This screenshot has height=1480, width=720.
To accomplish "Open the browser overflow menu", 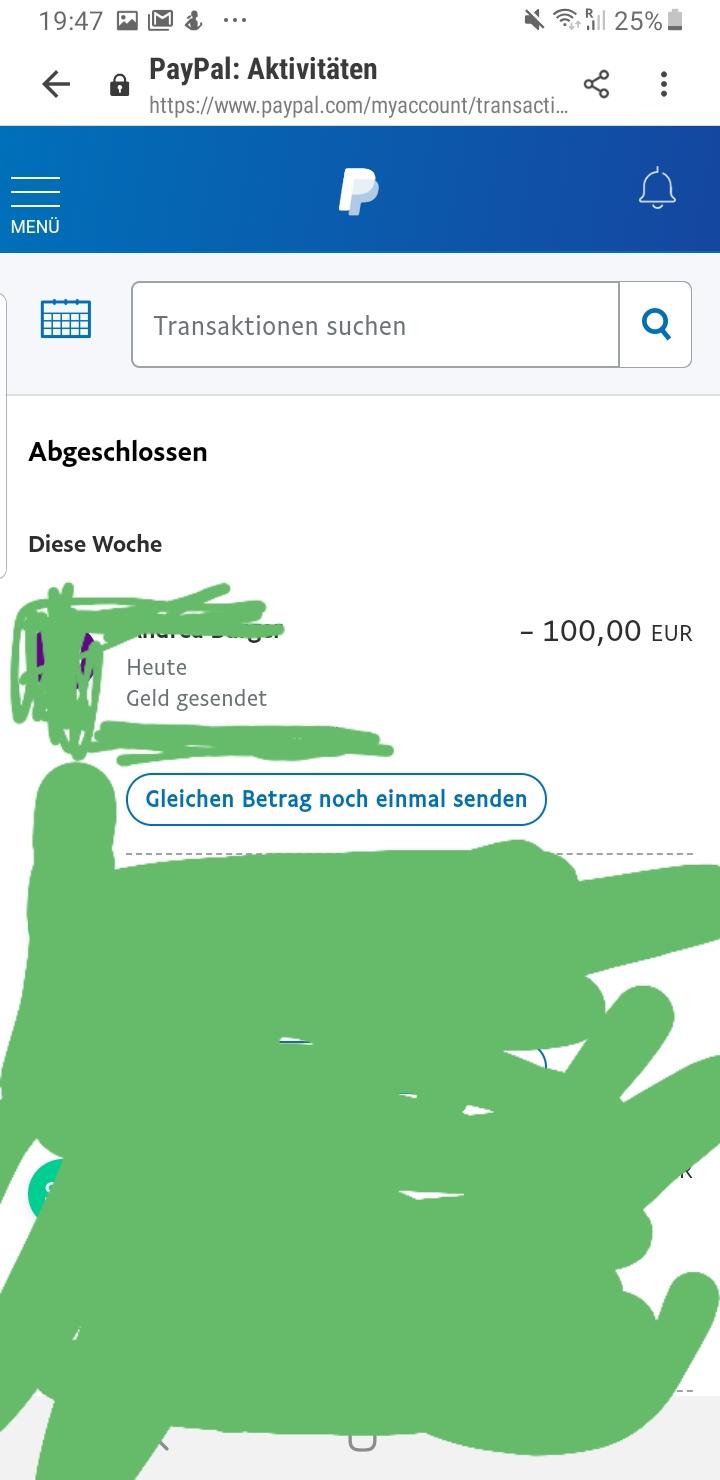I will 663,85.
